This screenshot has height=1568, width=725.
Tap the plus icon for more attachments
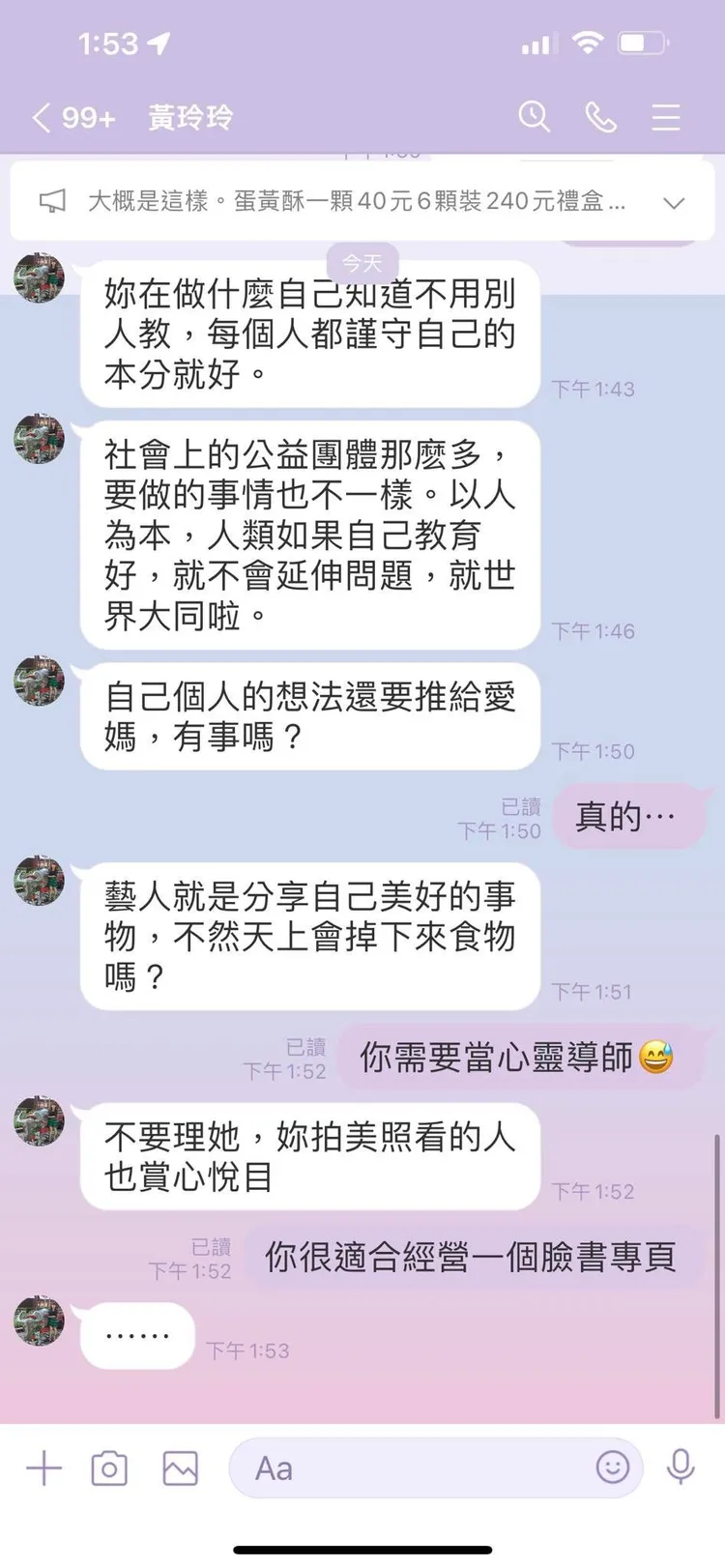43,1467
